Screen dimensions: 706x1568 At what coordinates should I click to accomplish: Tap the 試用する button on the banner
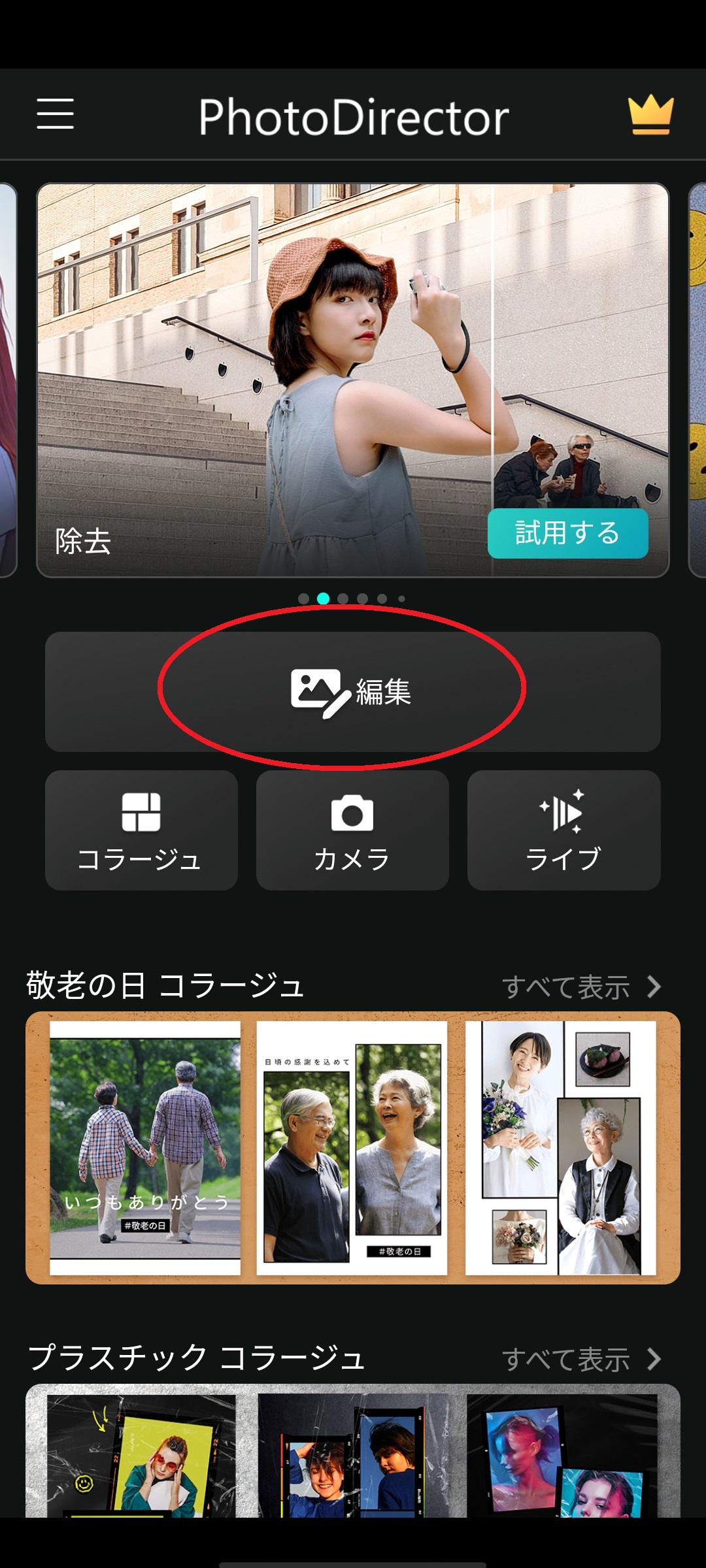click(x=567, y=533)
